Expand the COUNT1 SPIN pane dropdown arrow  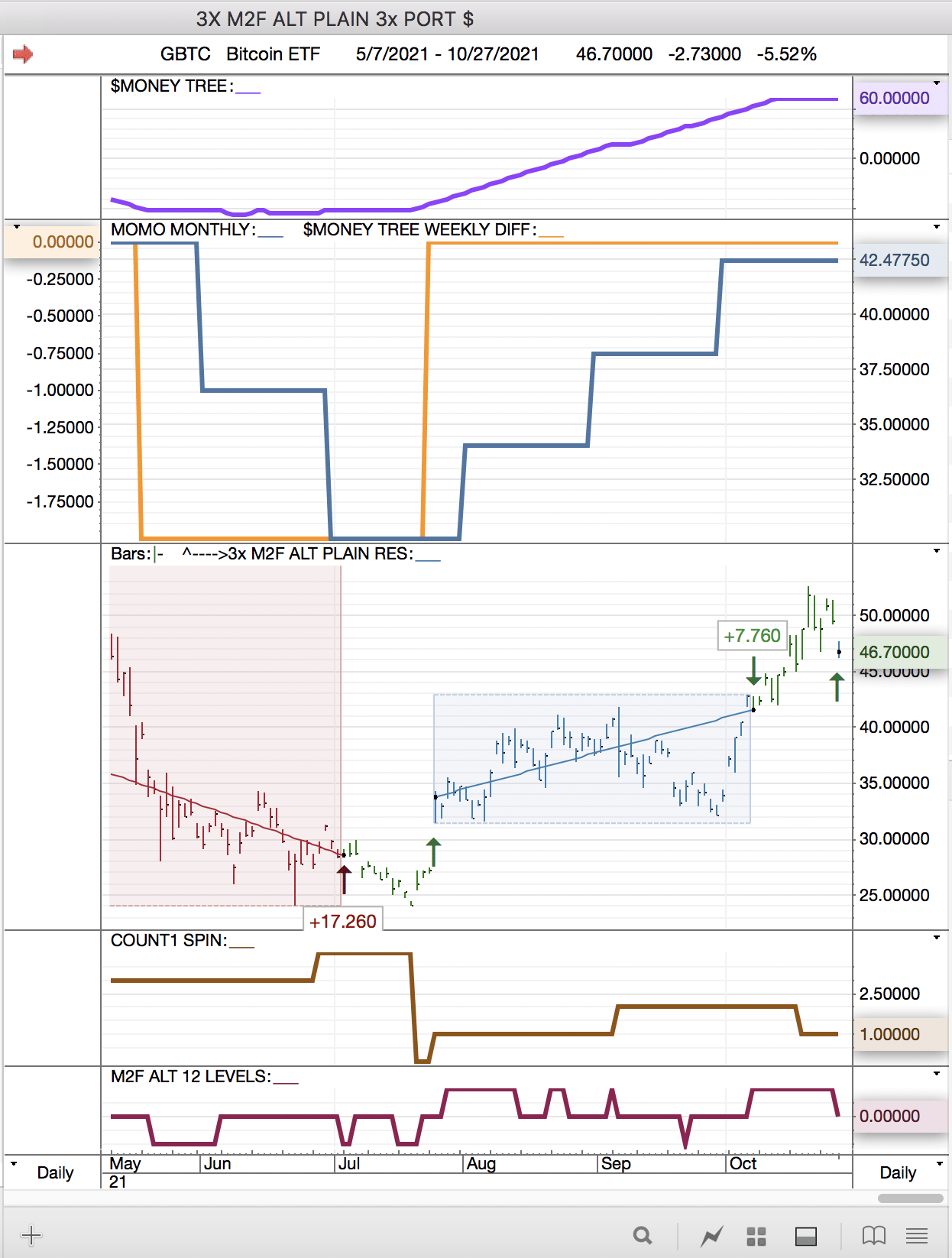click(x=937, y=938)
